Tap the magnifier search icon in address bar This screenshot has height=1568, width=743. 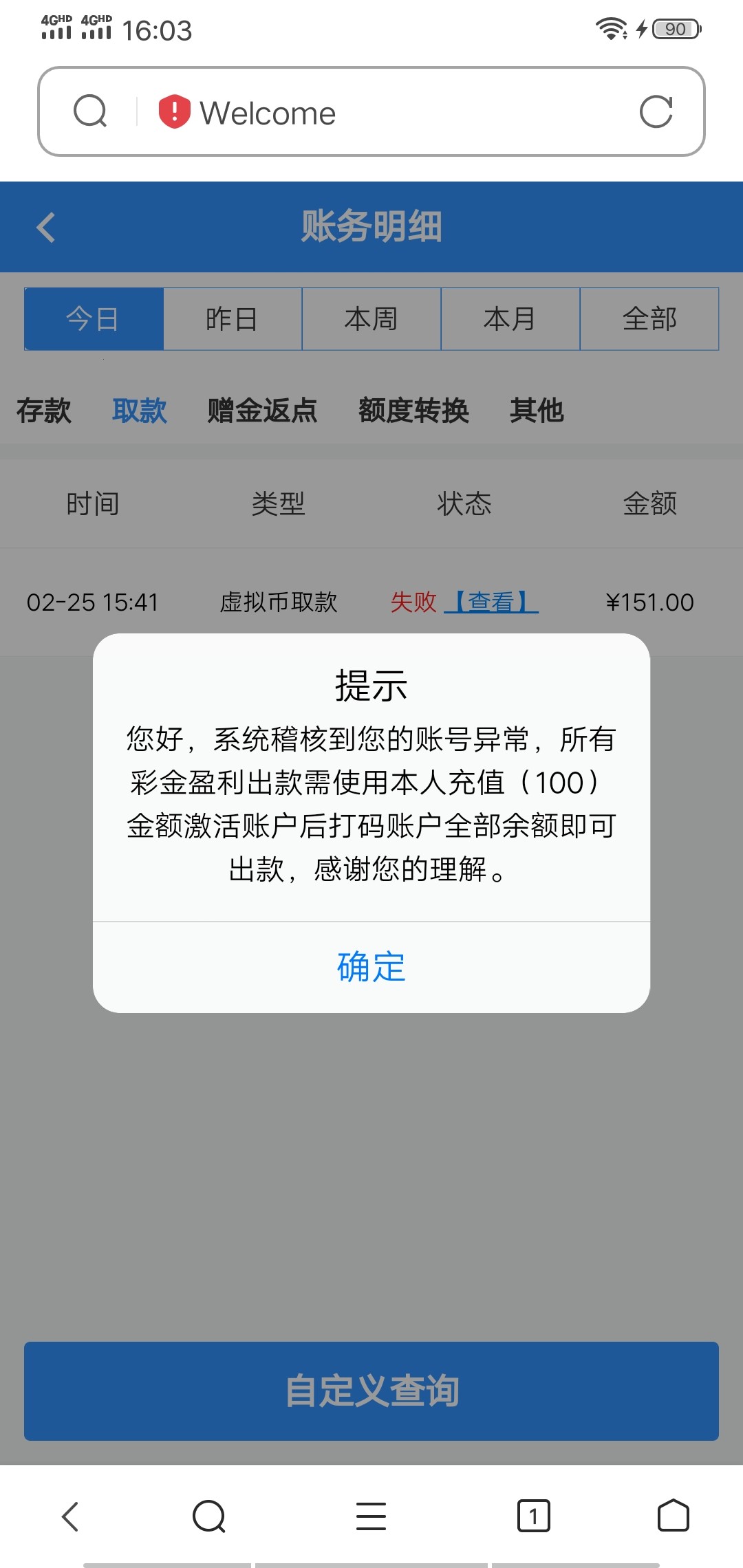coord(89,111)
